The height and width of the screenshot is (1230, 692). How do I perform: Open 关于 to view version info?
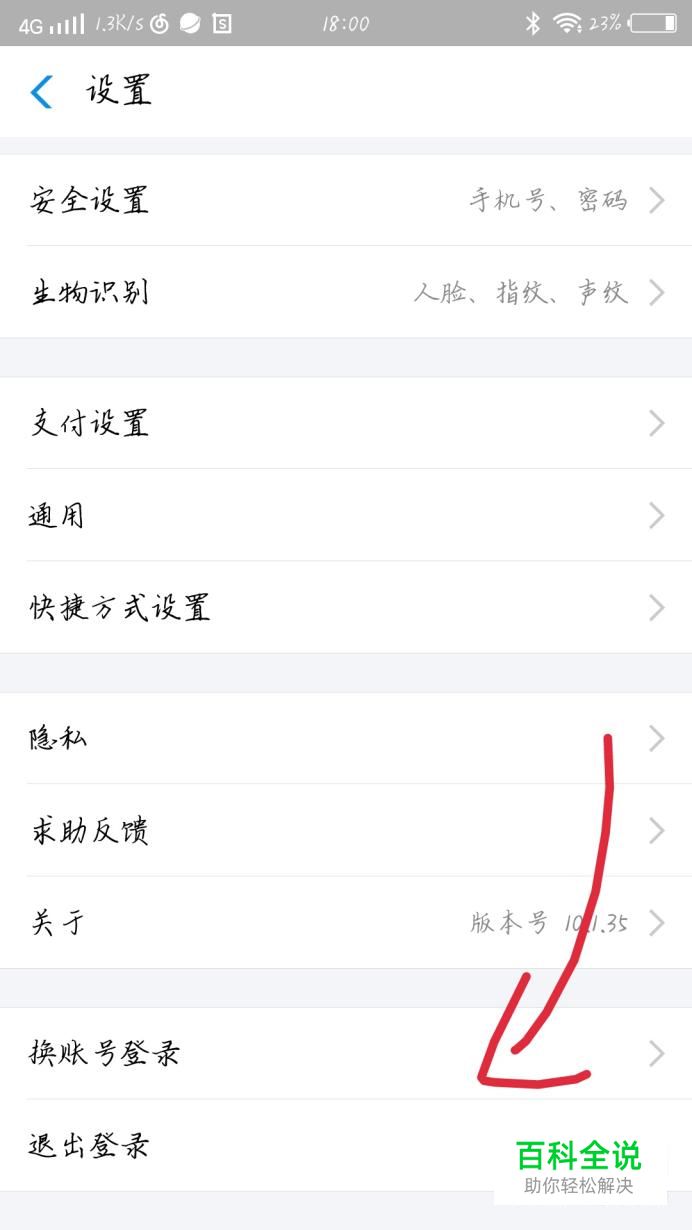point(346,922)
